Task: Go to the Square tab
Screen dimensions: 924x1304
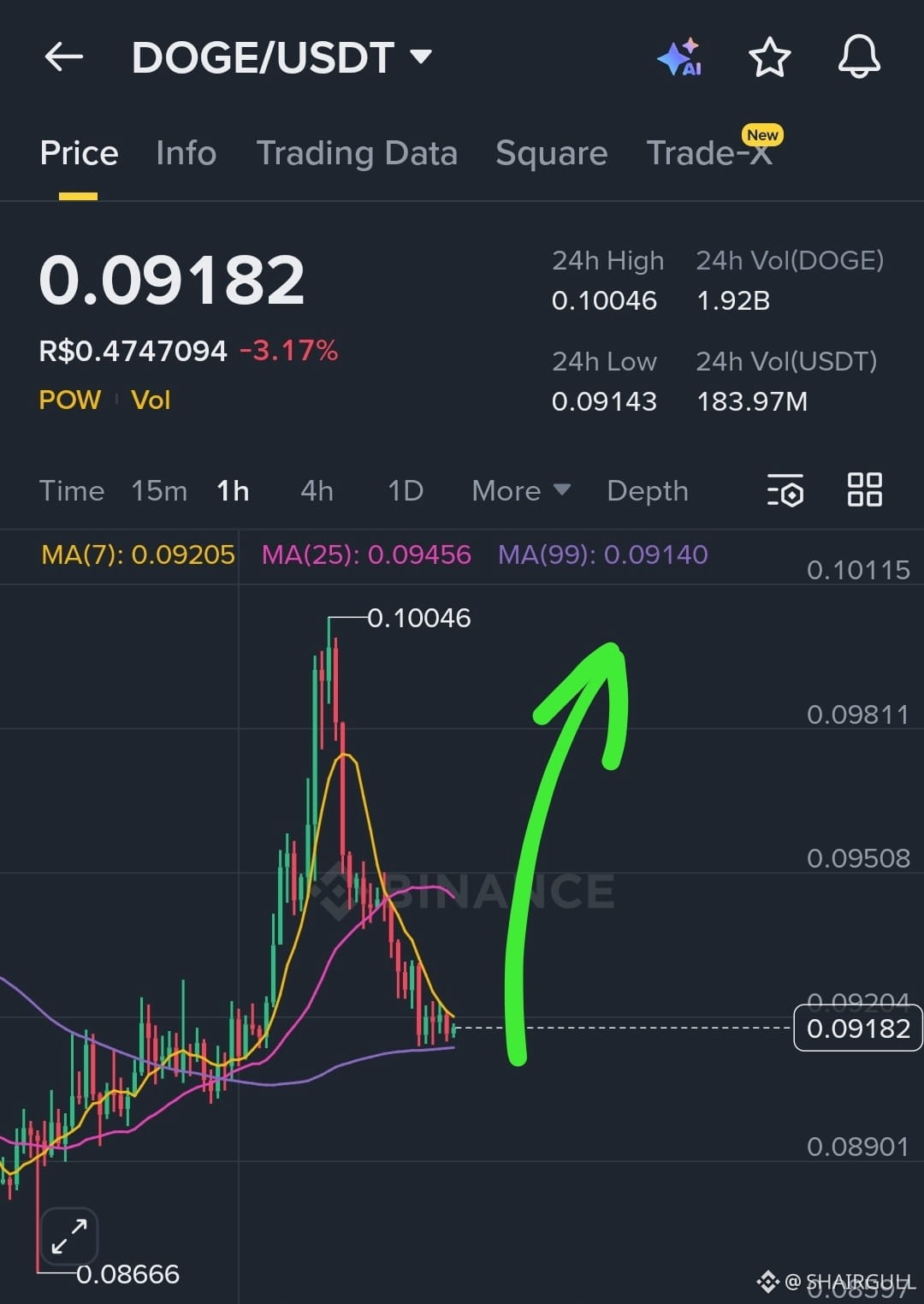Action: [551, 153]
